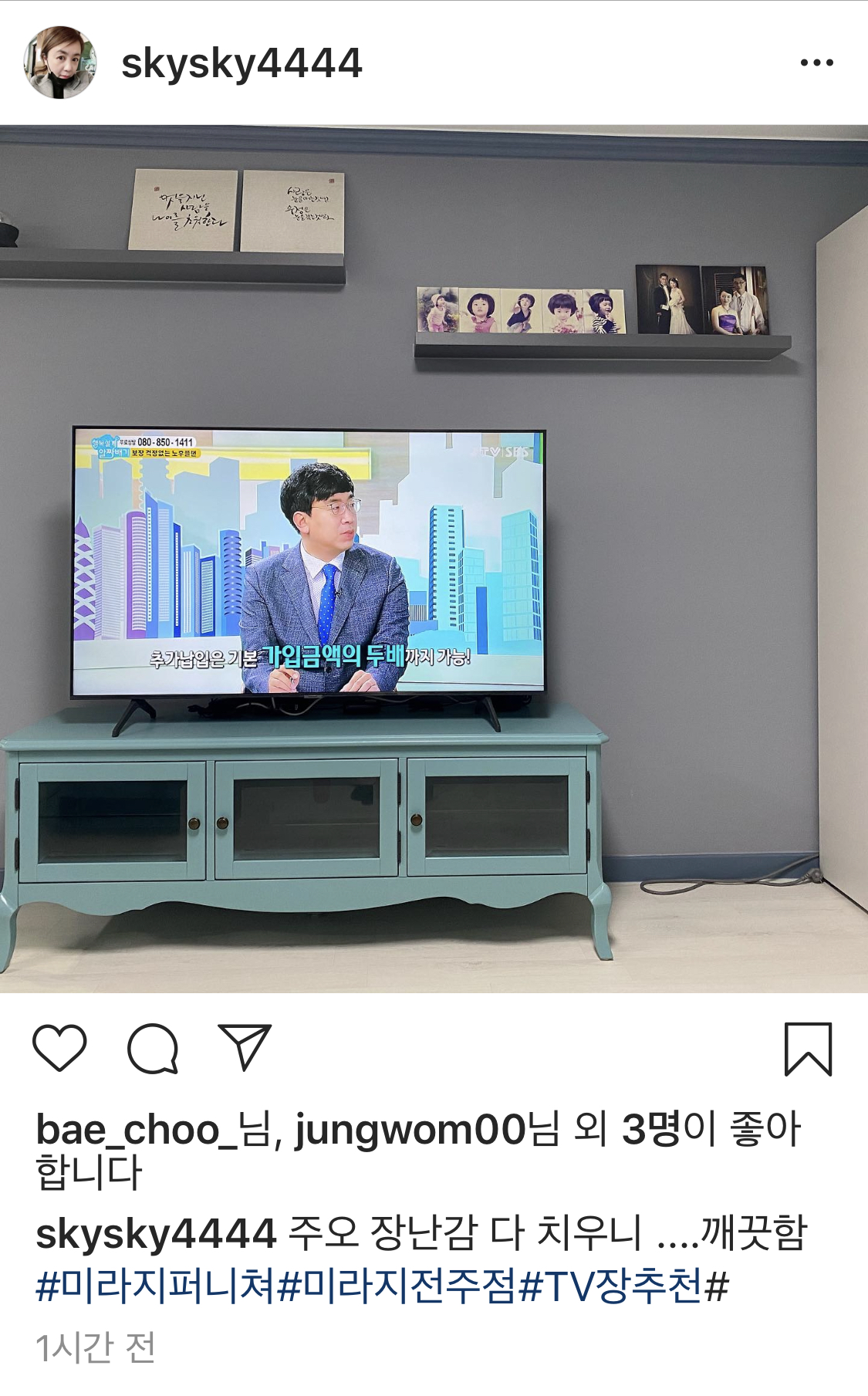Open the #미라지퍼니쳐 hashtag
This screenshot has height=1396, width=868.
(x=155, y=1286)
